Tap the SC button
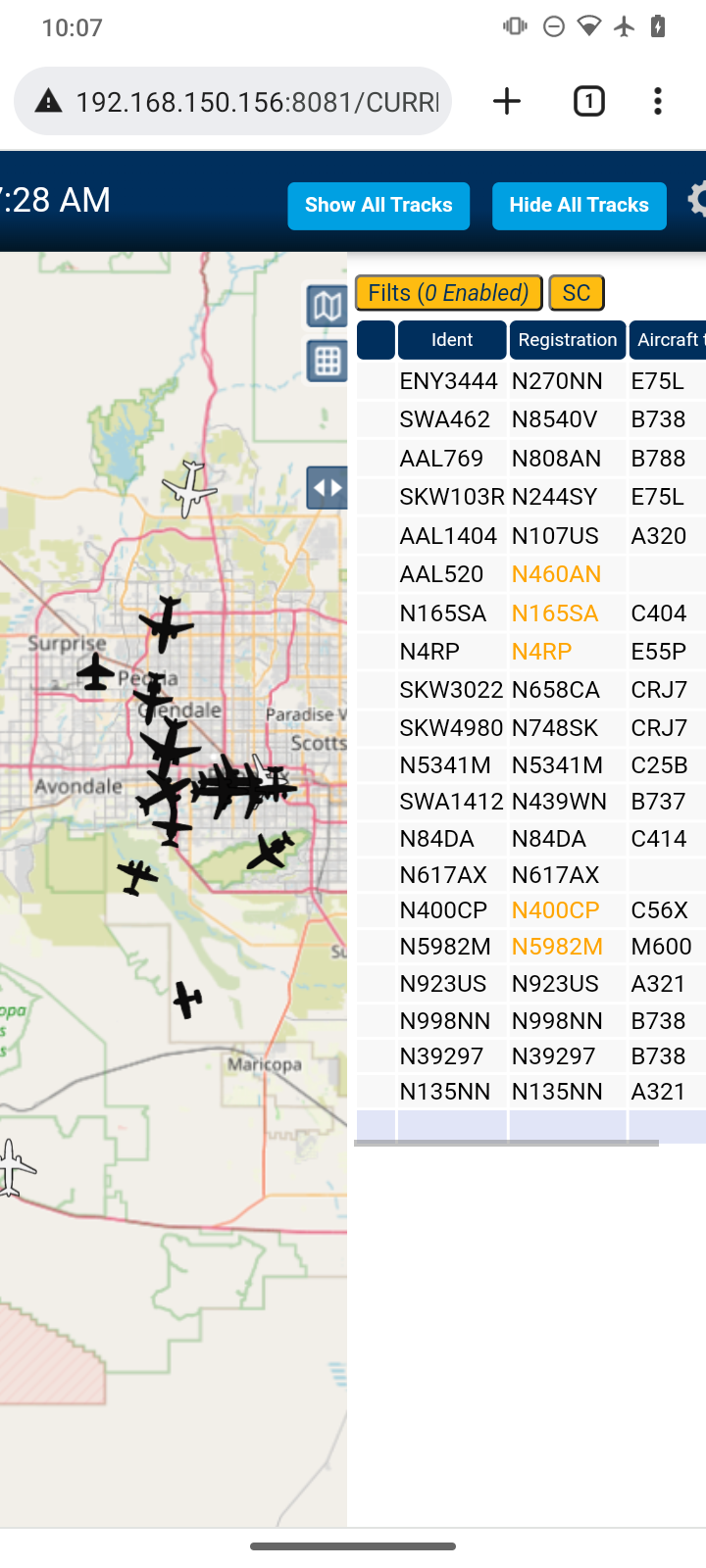The image size is (706, 1568). [577, 293]
